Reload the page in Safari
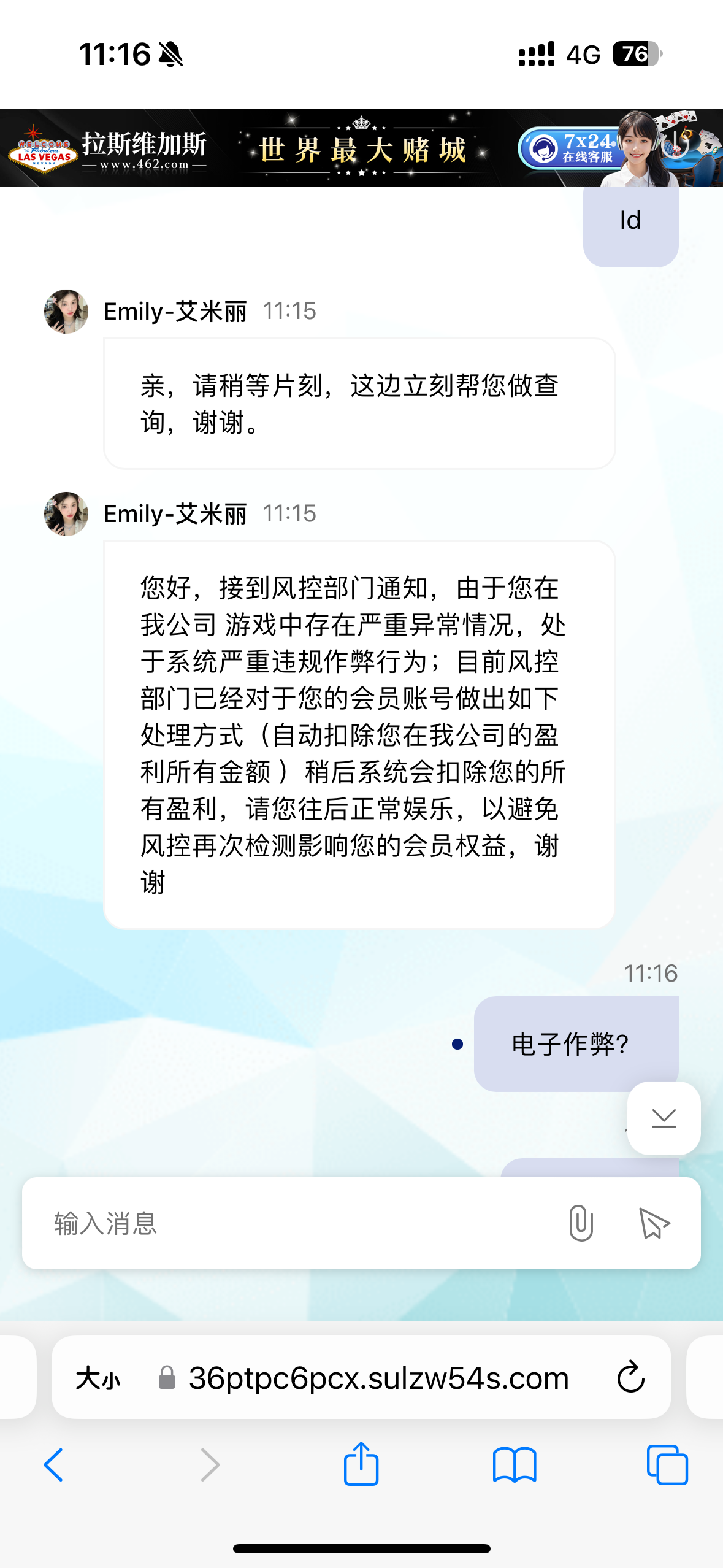The height and width of the screenshot is (1568, 723). (x=630, y=1378)
